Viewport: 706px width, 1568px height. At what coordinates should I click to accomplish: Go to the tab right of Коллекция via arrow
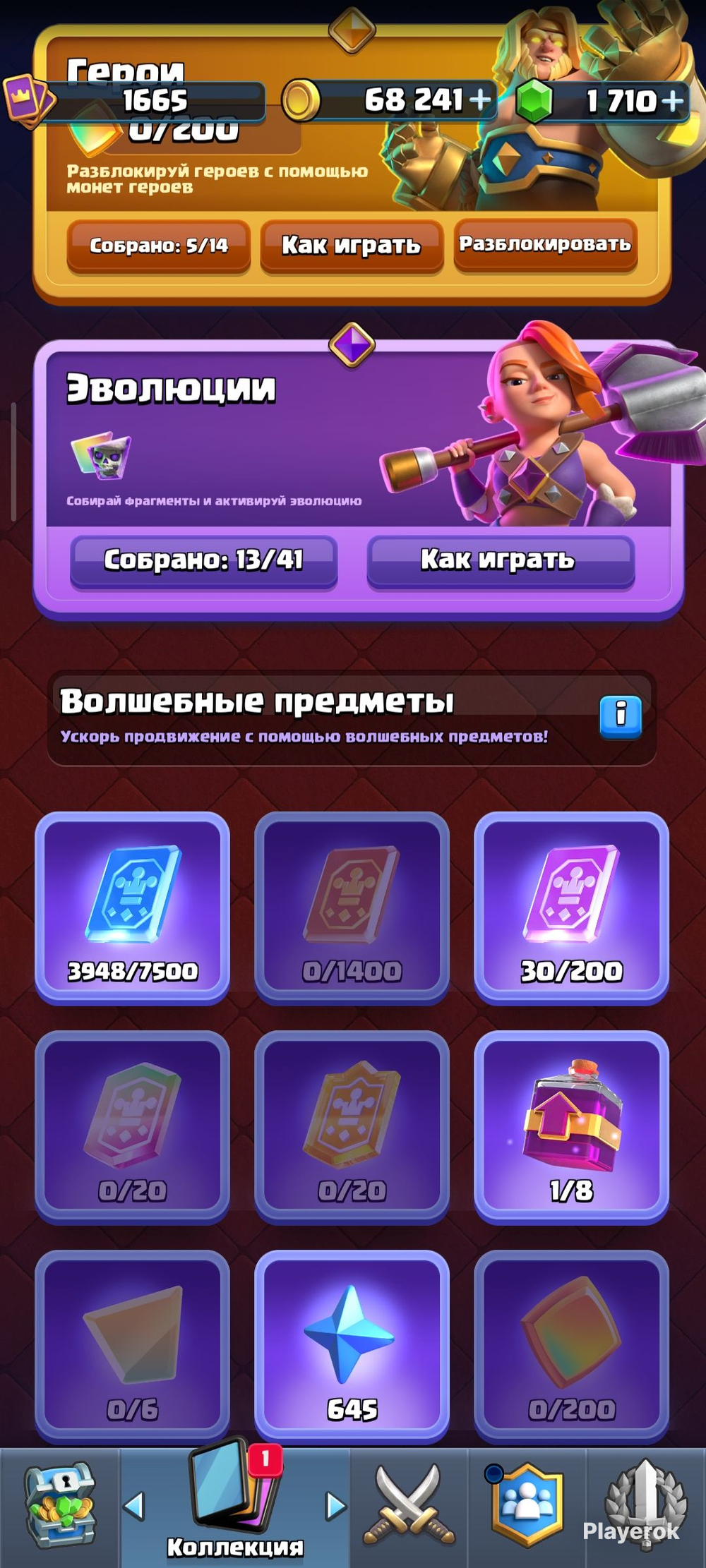pyautogui.click(x=336, y=1506)
